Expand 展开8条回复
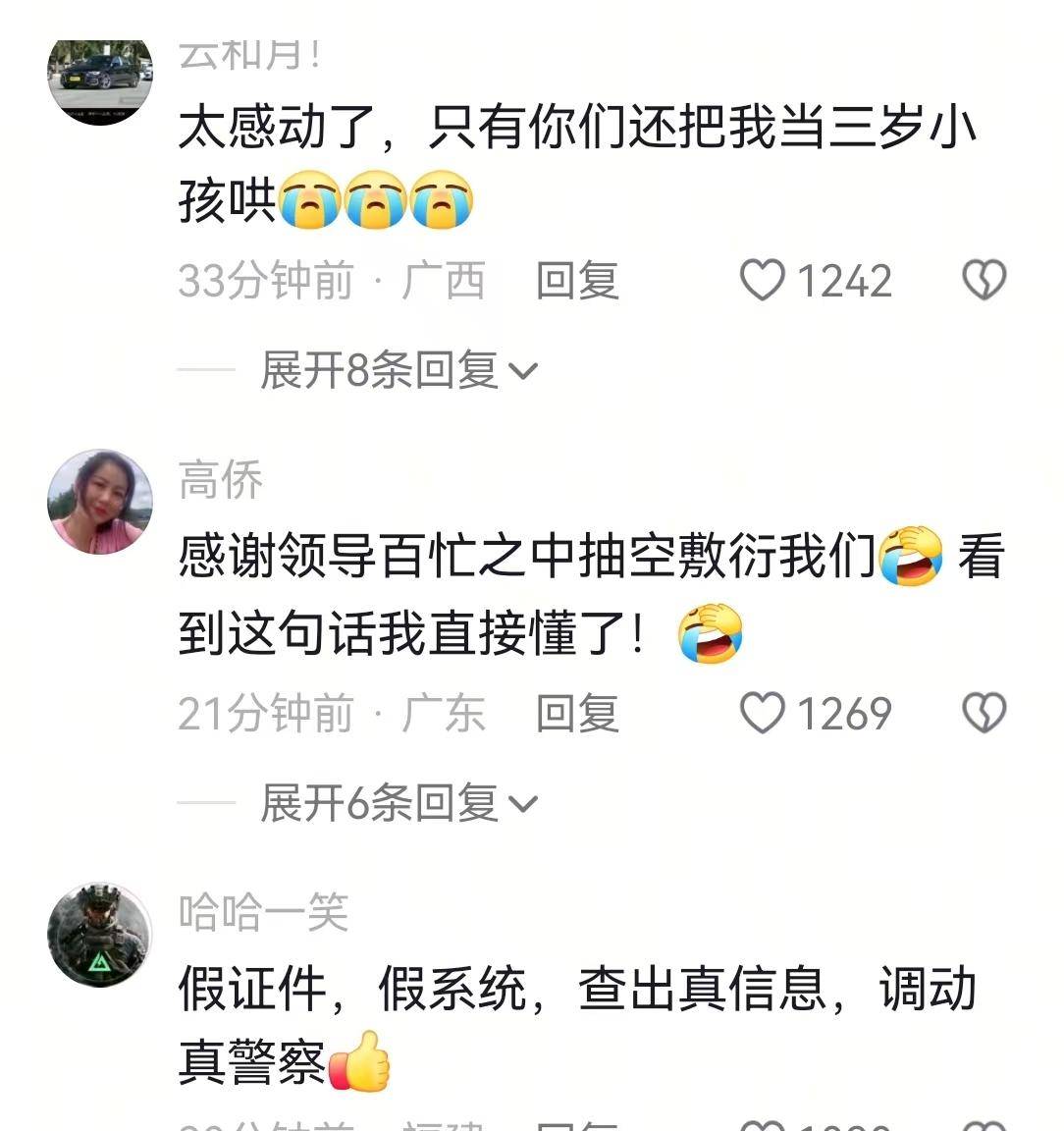The height and width of the screenshot is (1131, 1064). coord(399,371)
